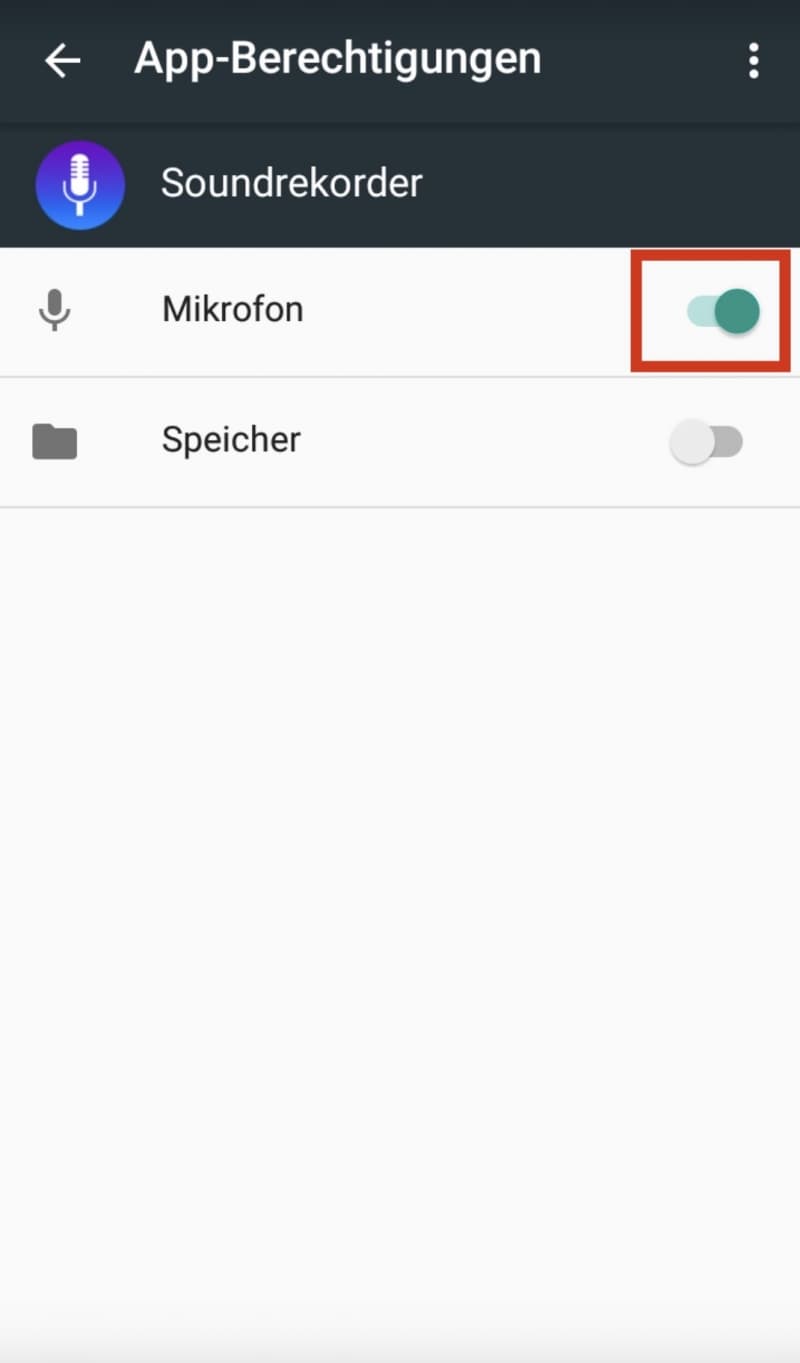Disable the Mikrofon permission switch
The height and width of the screenshot is (1363, 800).
(722, 312)
